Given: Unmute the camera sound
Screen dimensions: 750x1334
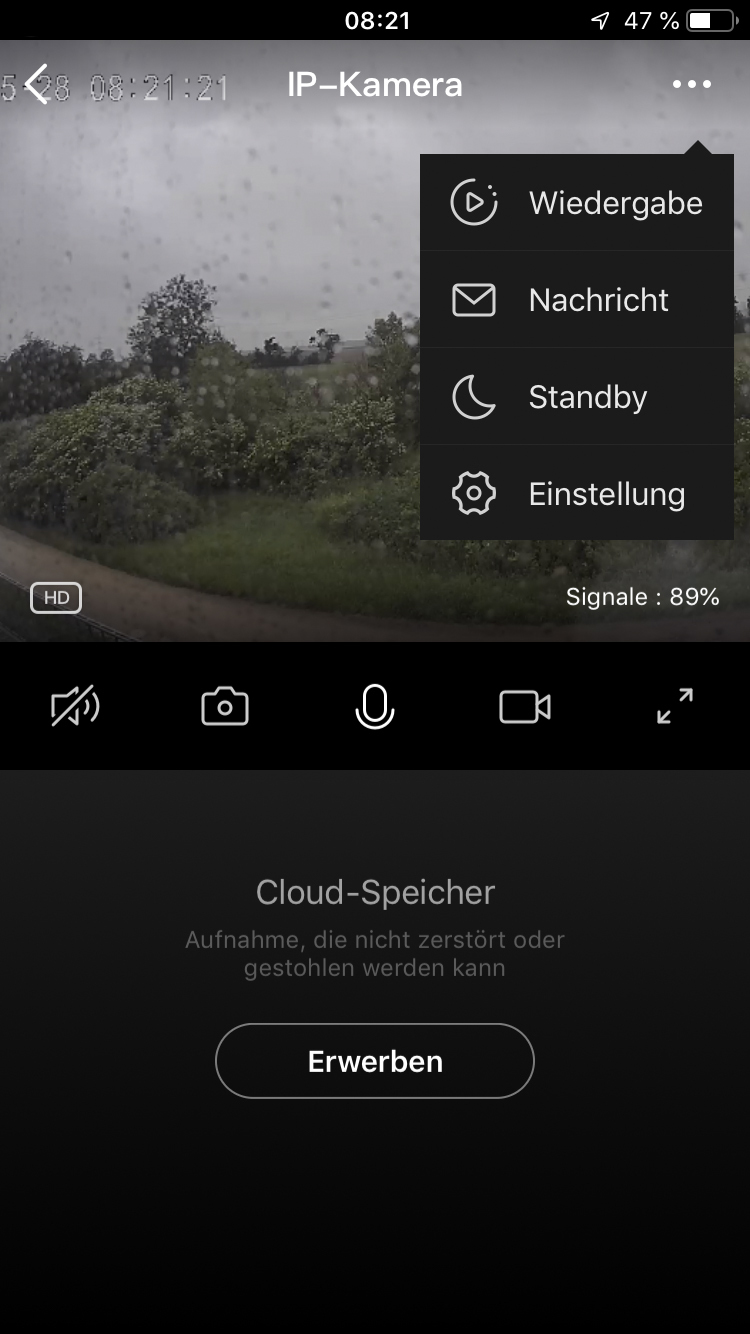Looking at the screenshot, I should click(x=75, y=707).
